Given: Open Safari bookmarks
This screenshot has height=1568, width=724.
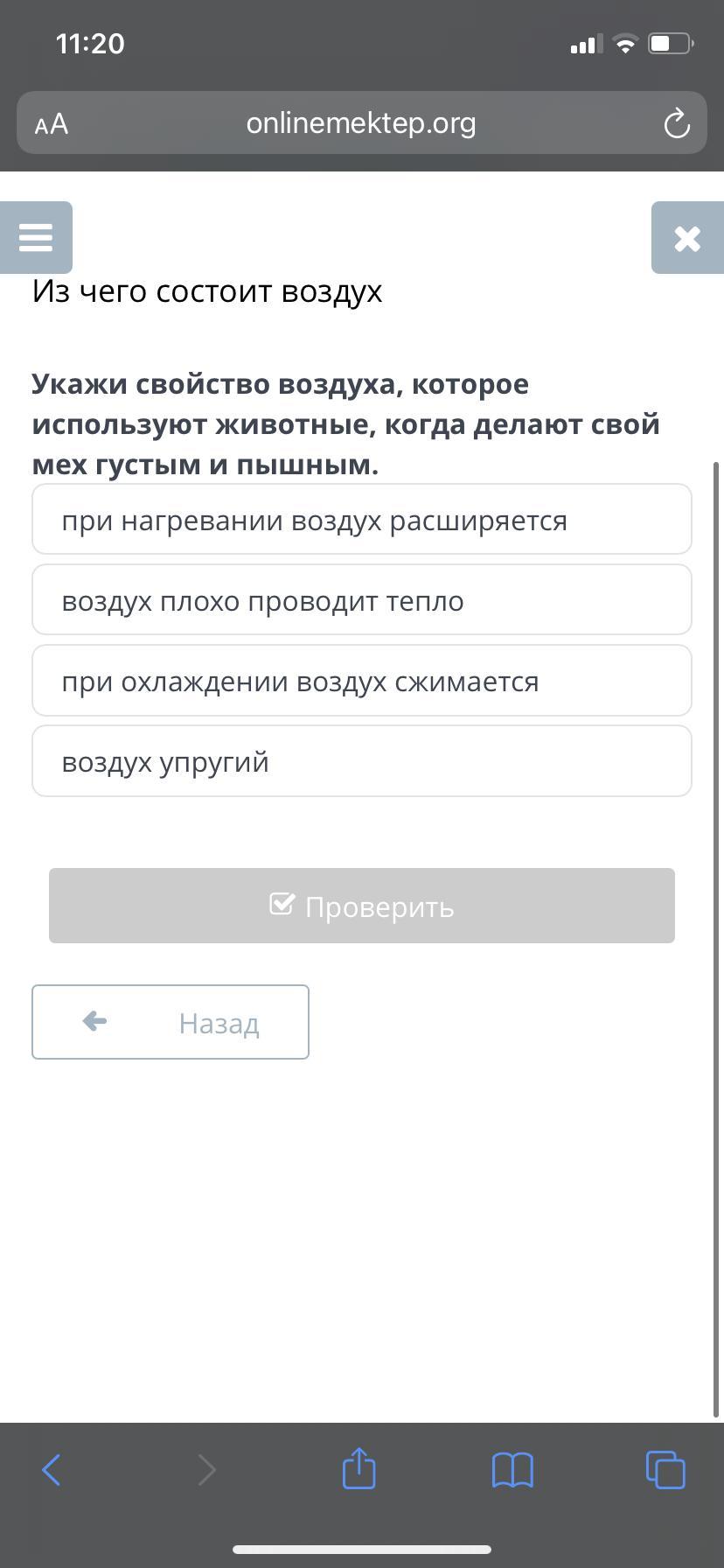Looking at the screenshot, I should (512, 1470).
